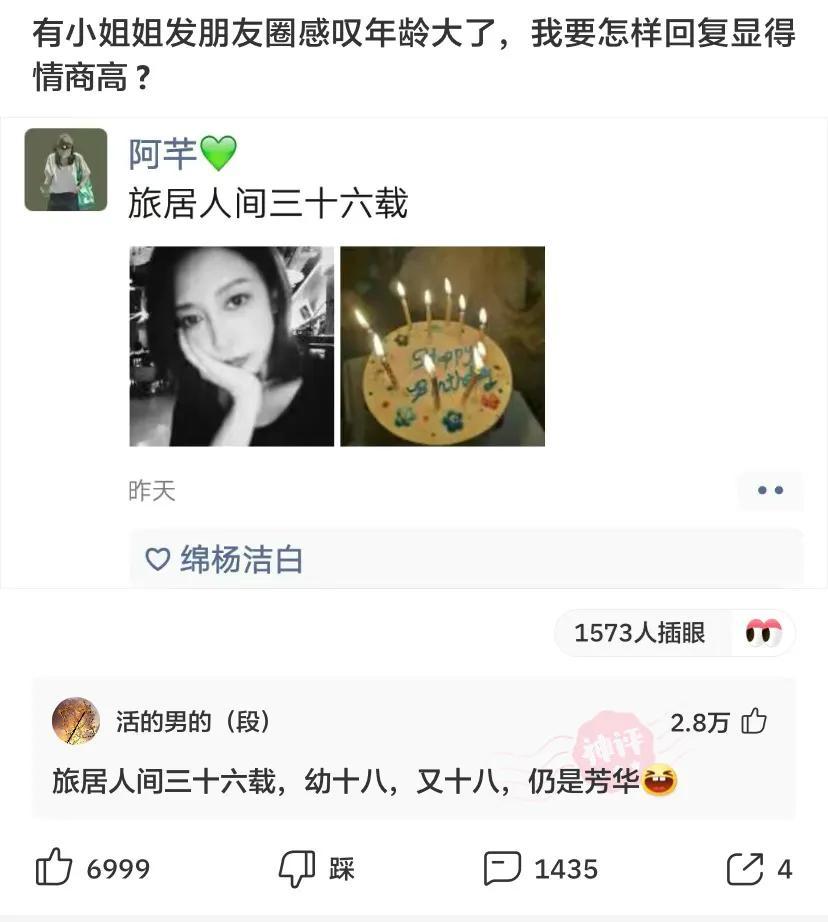Image resolution: width=828 pixels, height=922 pixels.
Task: Open the post's screenshot image
Action: click(414, 352)
